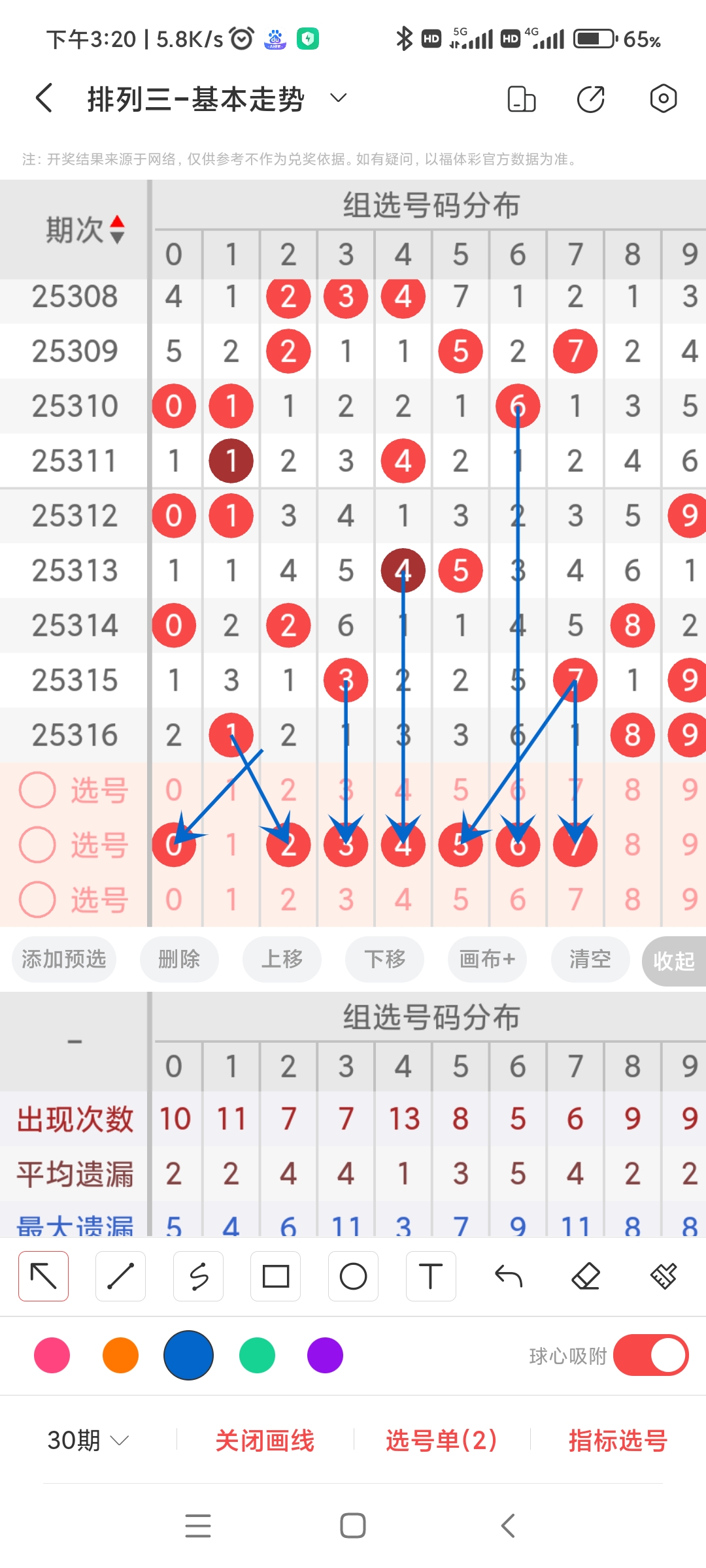This screenshot has width=706, height=1568.
Task: Select the first 选号 row circle
Action: point(37,789)
